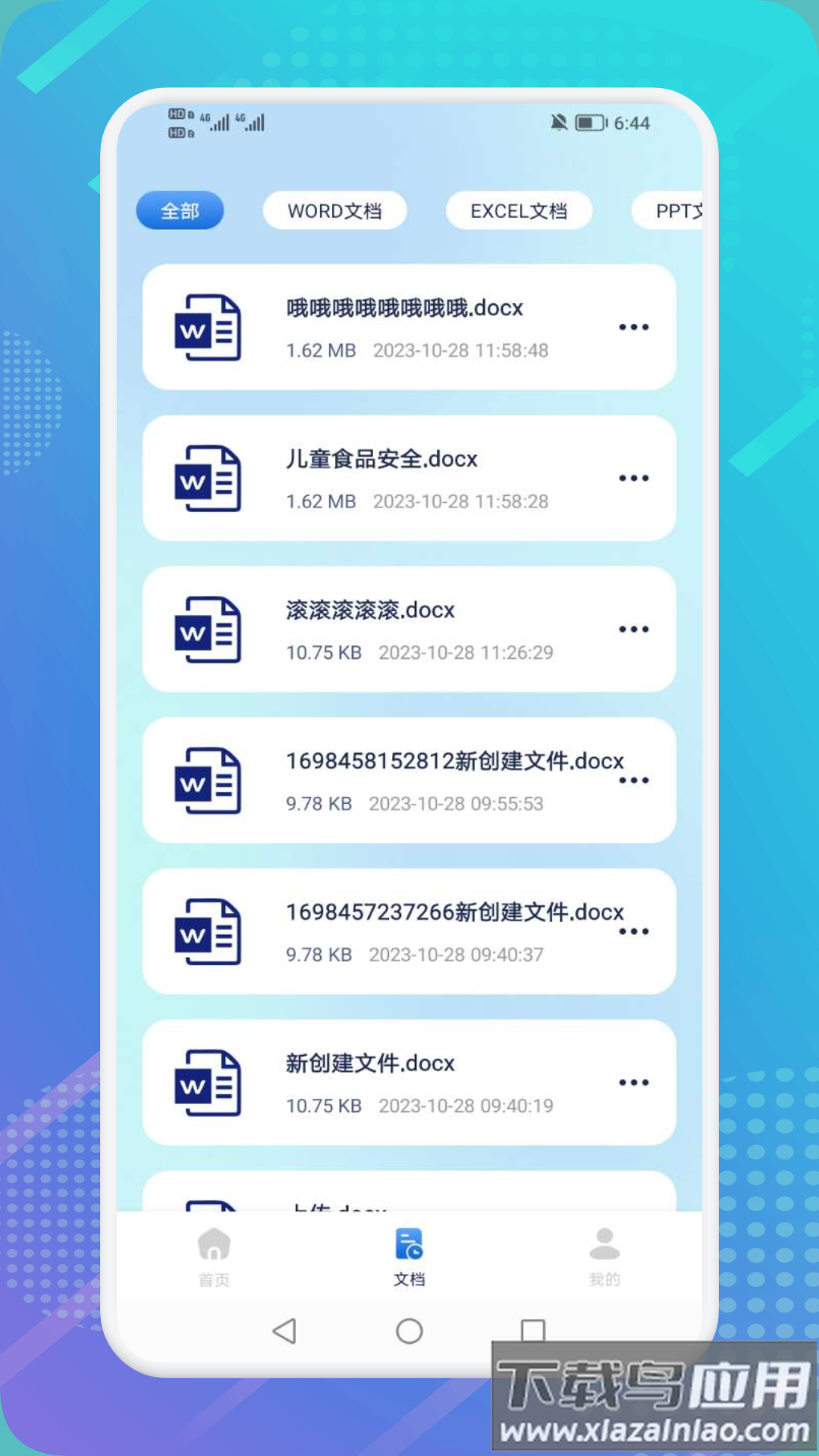Expand options for 儿童食品安全.docx

[634, 478]
